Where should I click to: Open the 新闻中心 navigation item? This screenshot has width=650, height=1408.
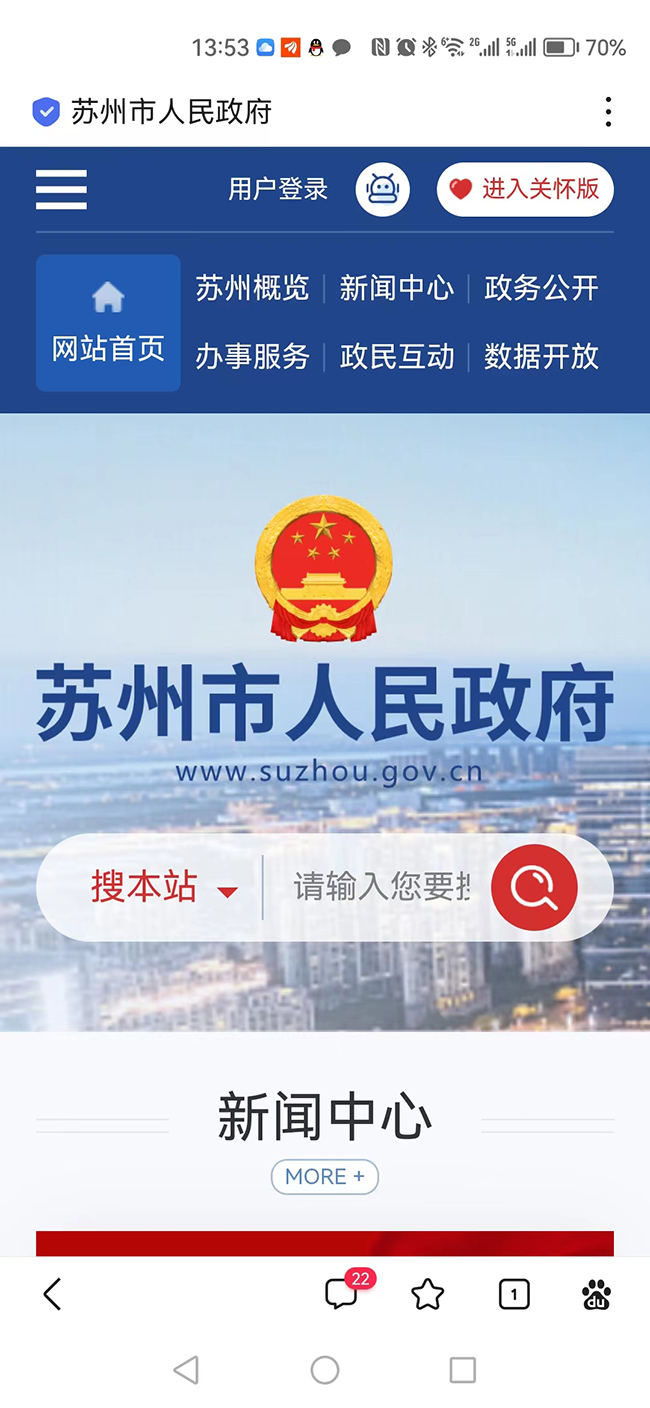tap(396, 288)
